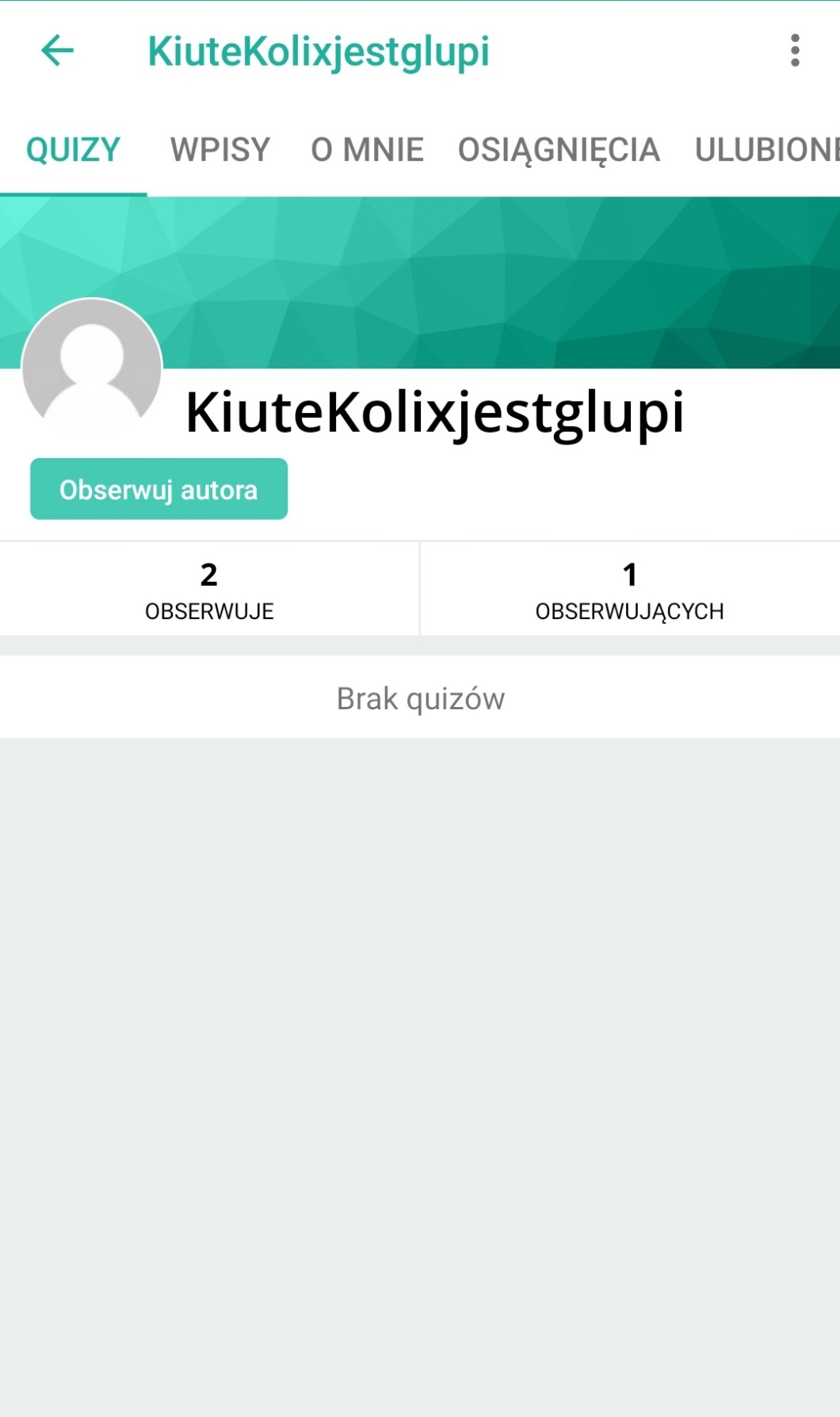This screenshot has width=840, height=1417.
Task: View the 1 Obserwujących list
Action: 629,589
